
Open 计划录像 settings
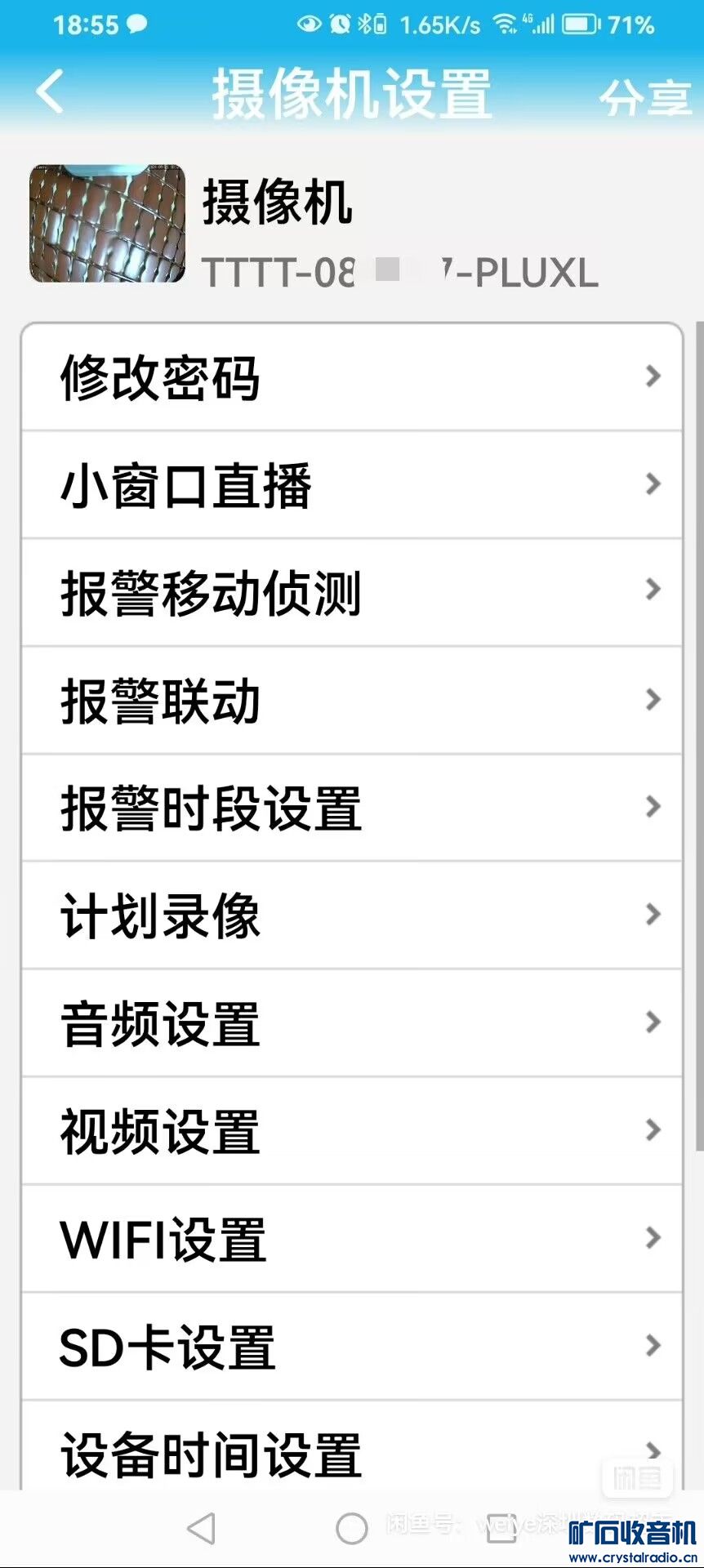351,915
